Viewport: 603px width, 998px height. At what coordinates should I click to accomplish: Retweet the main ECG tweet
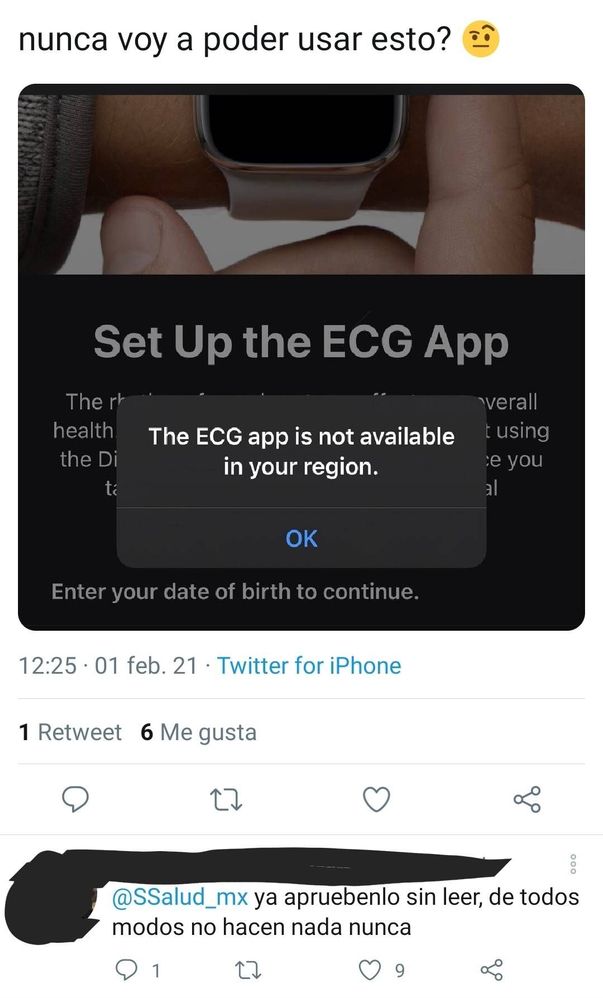pos(227,799)
